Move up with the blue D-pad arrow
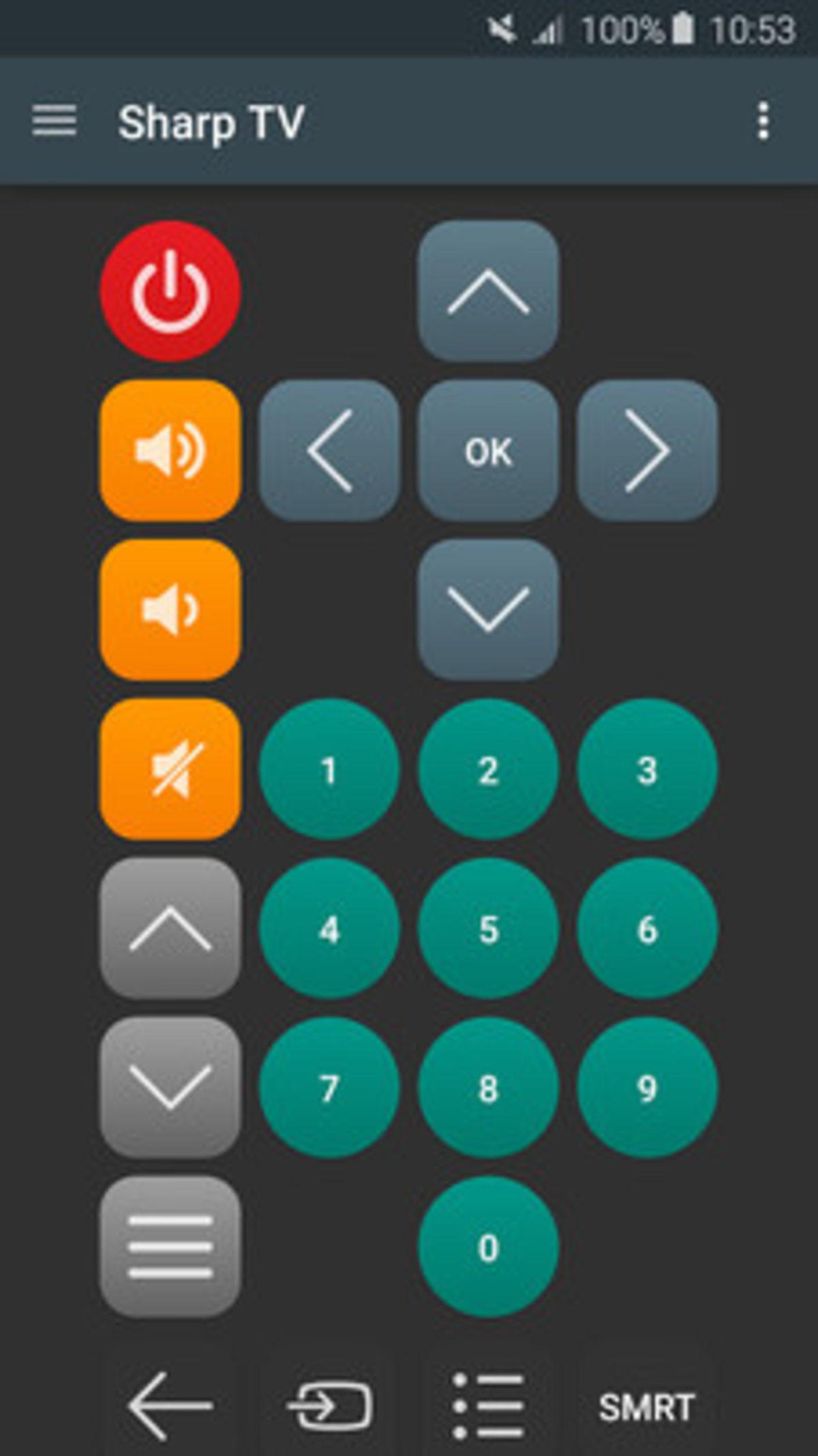 tap(488, 291)
